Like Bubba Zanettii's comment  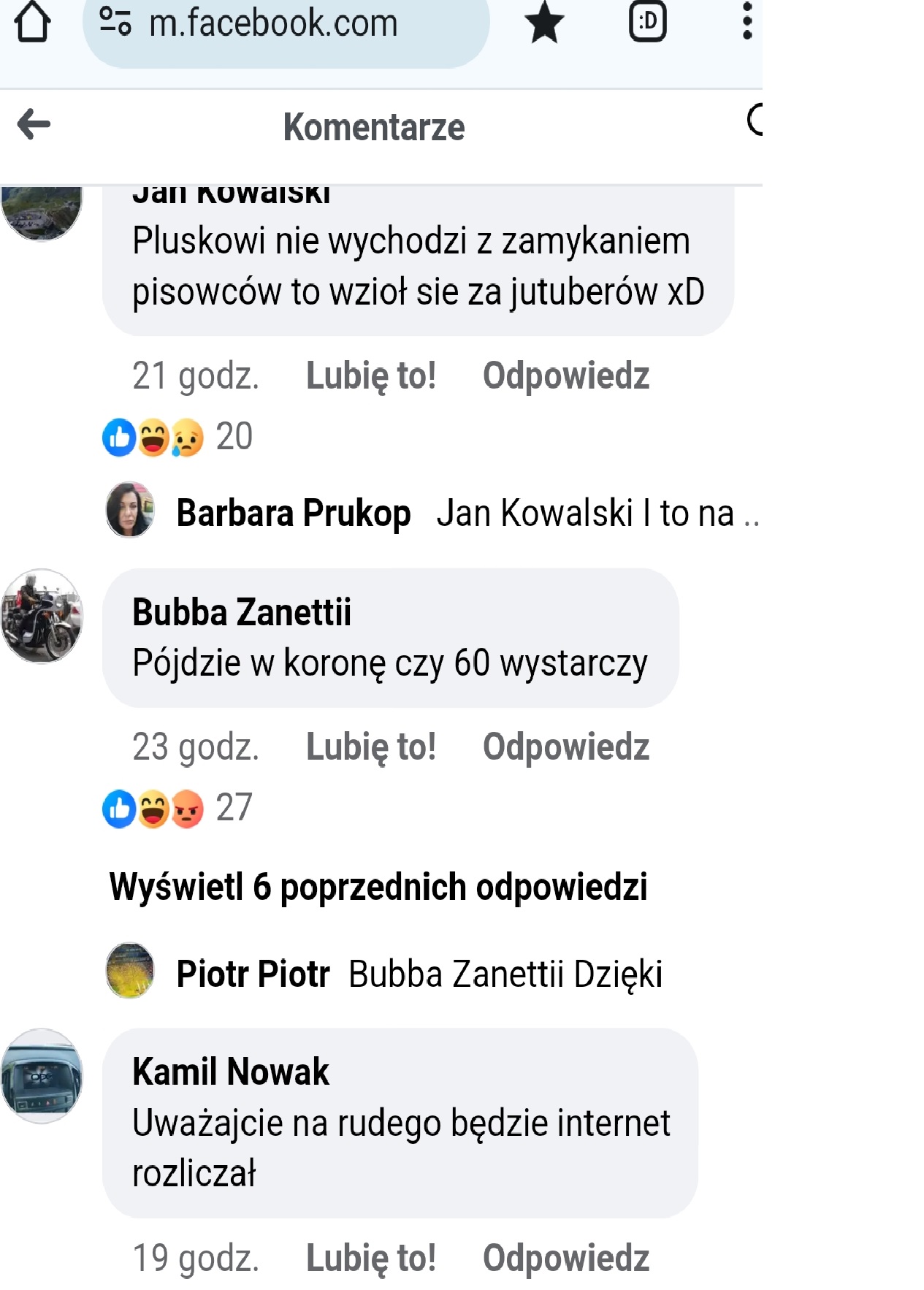tap(370, 747)
